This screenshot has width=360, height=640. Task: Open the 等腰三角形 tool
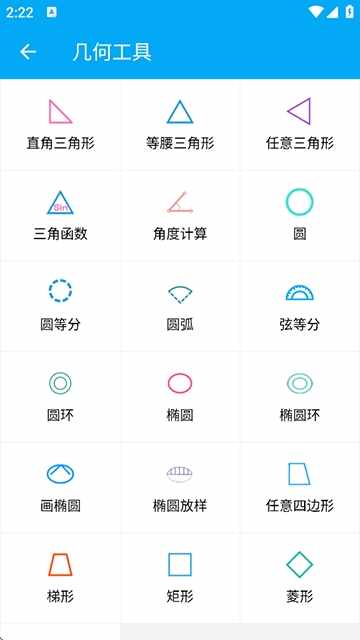pyautogui.click(x=180, y=125)
